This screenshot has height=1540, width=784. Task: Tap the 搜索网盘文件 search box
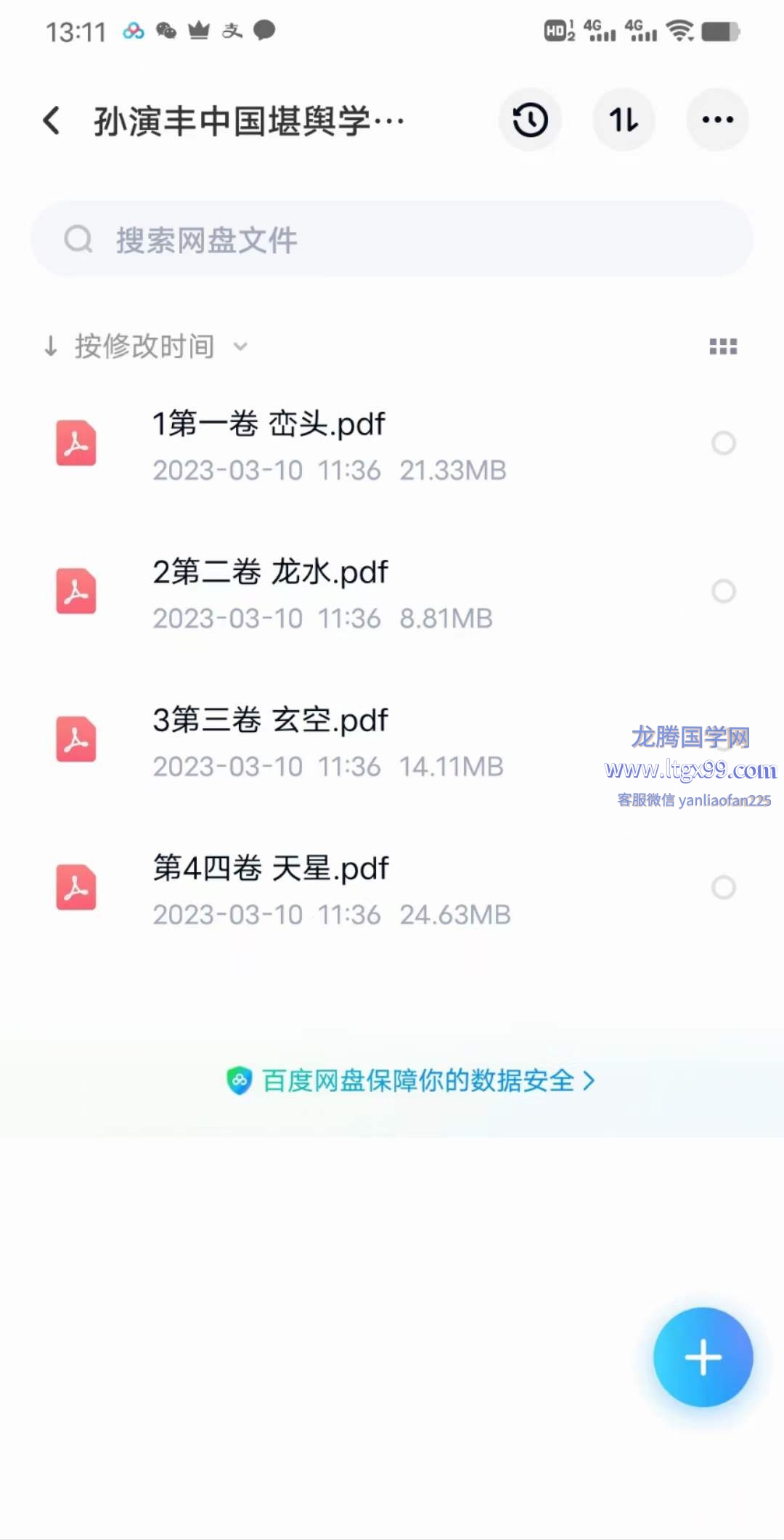[392, 239]
